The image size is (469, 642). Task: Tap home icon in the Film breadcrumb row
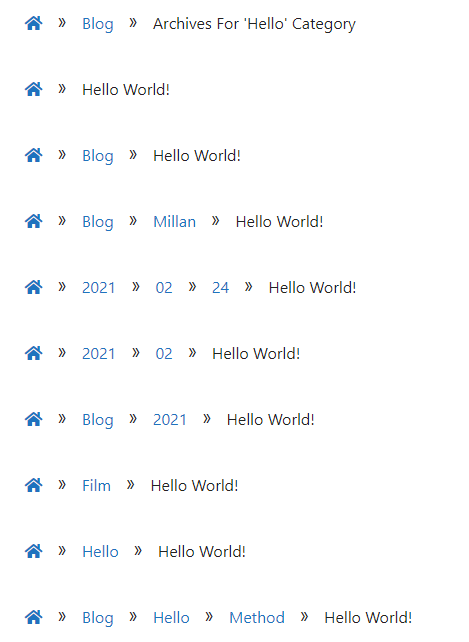pos(34,485)
